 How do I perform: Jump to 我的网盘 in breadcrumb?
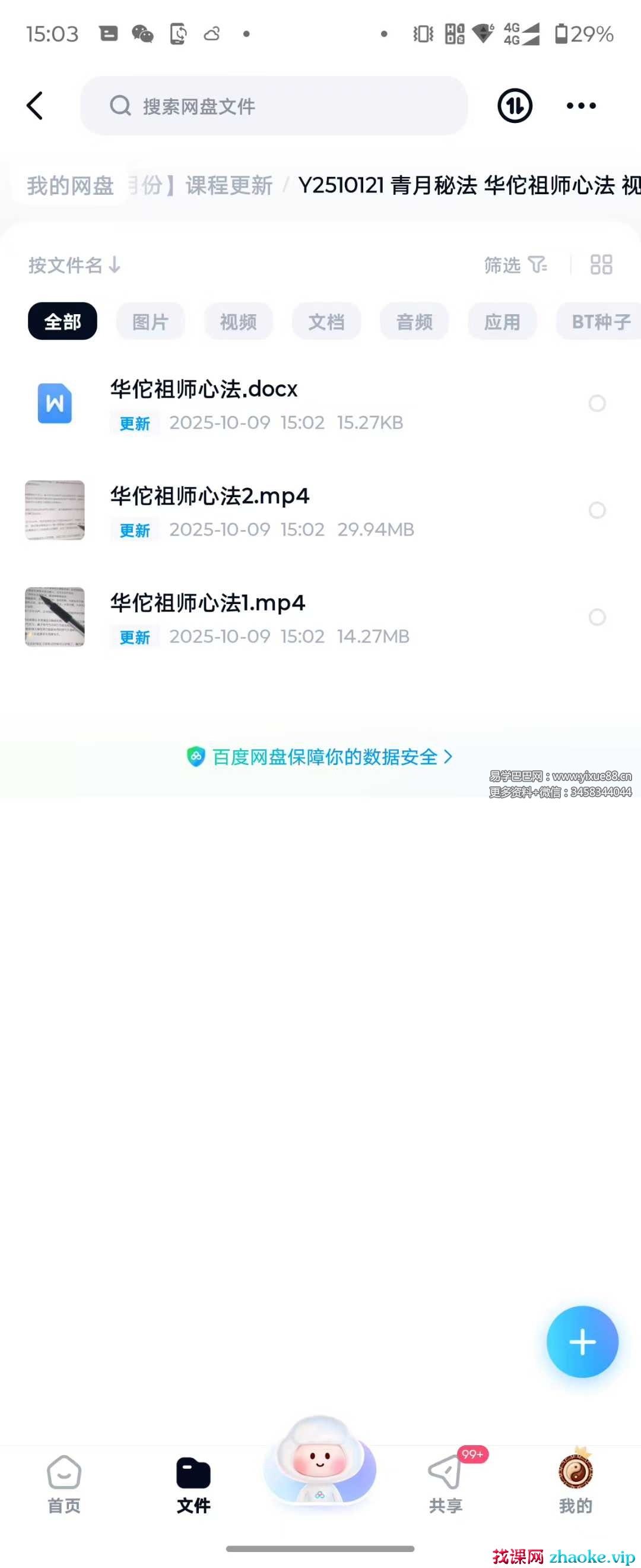(70, 186)
